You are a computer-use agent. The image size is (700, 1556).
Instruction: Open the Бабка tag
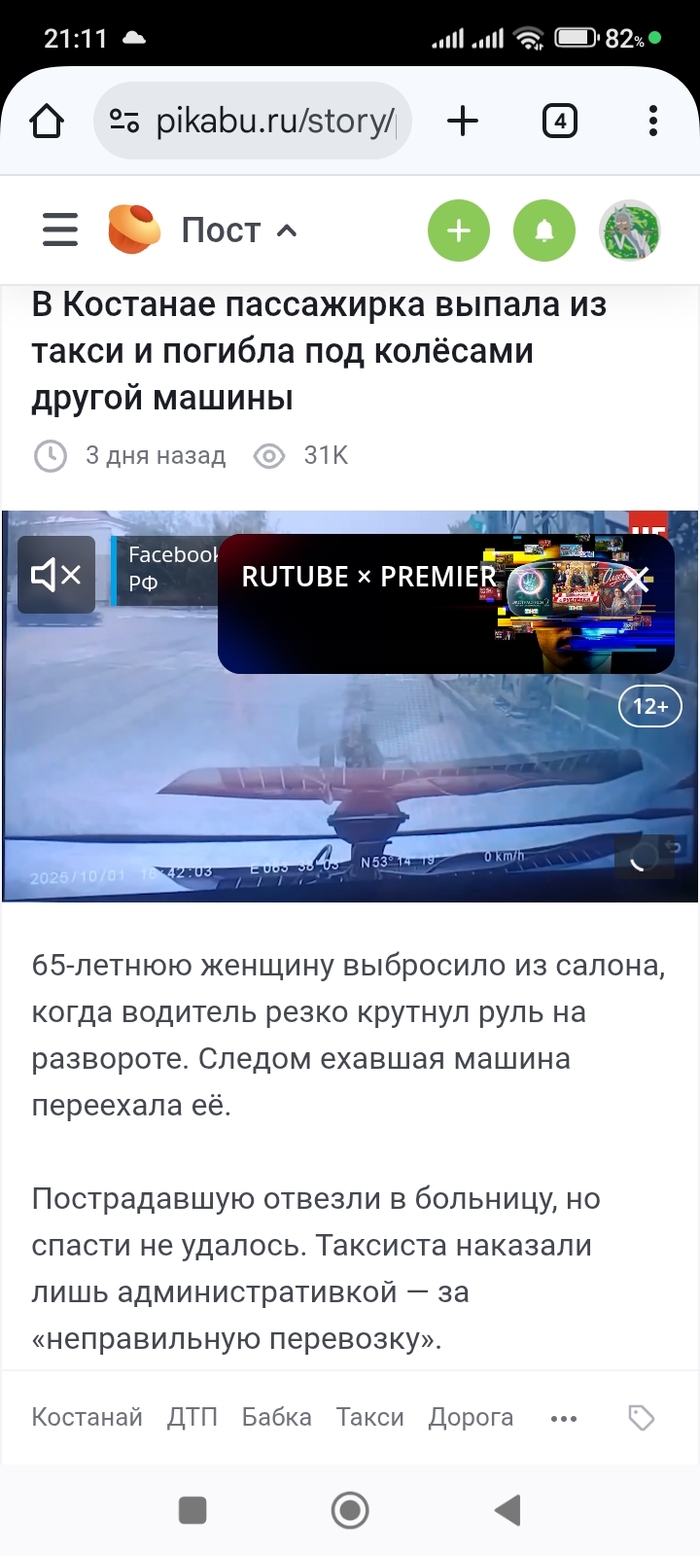coord(276,1417)
